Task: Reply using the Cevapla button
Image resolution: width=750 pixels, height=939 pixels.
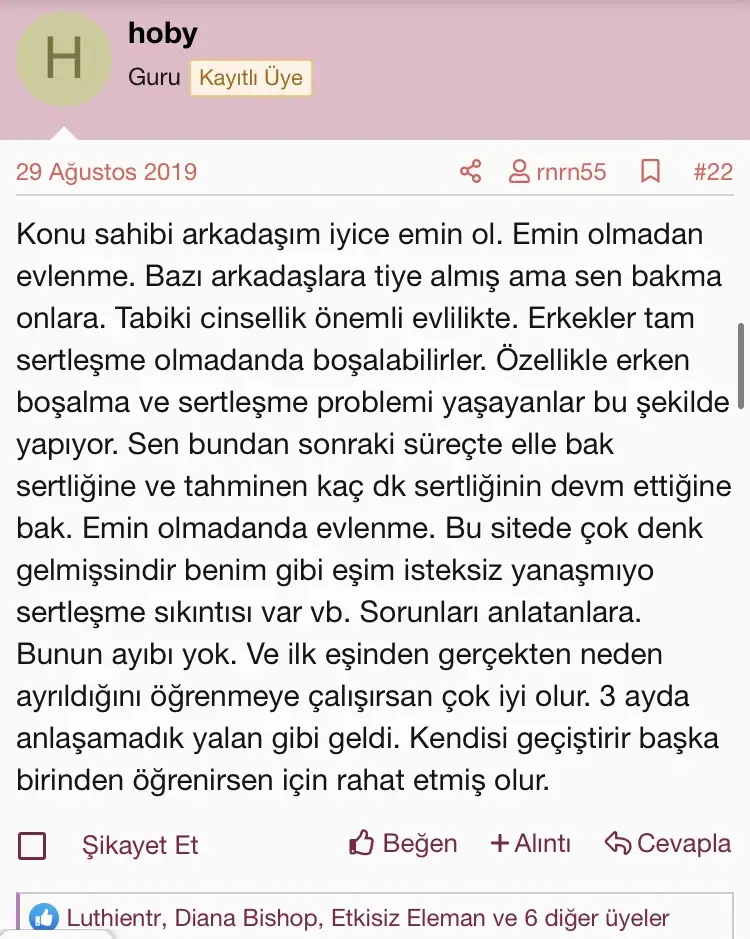Action: pyautogui.click(x=668, y=844)
